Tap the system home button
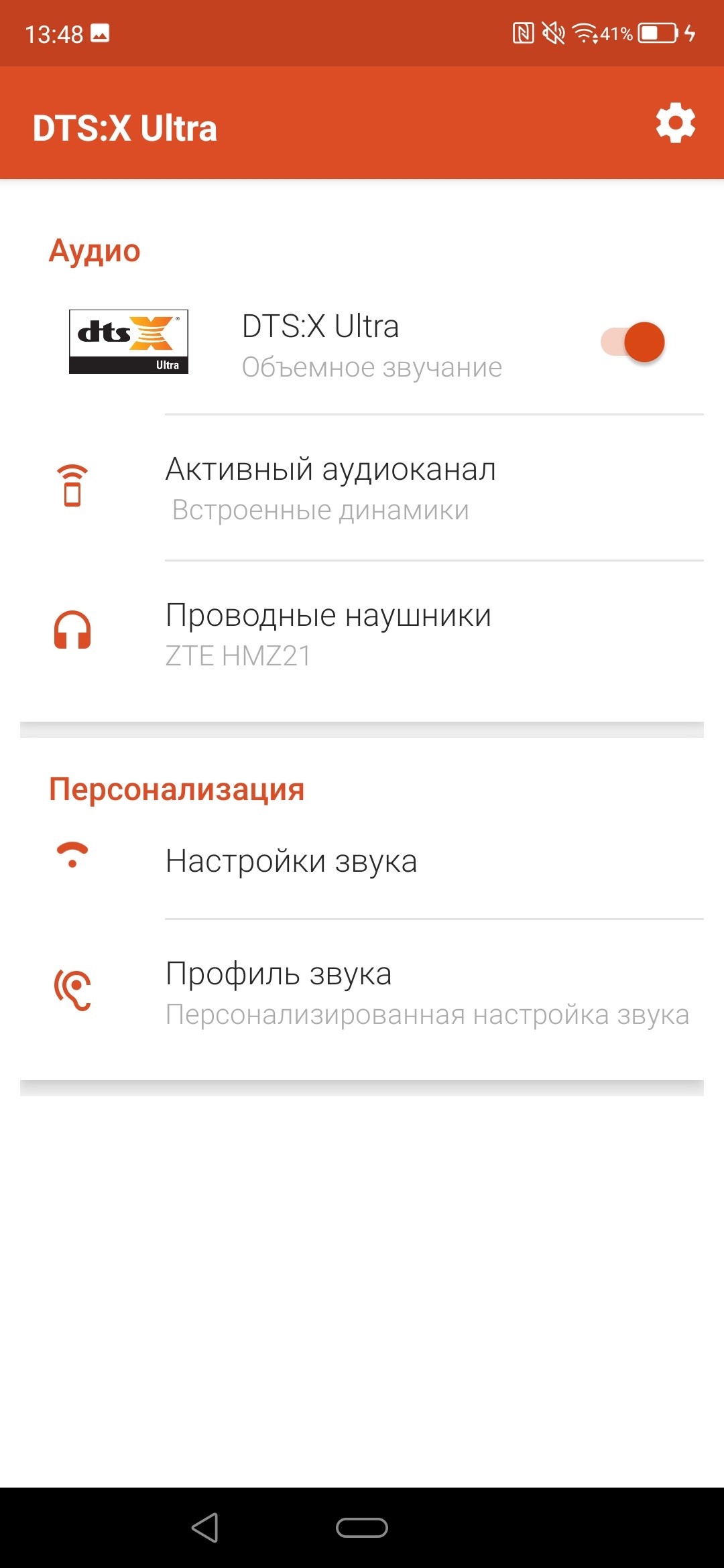 click(362, 1528)
